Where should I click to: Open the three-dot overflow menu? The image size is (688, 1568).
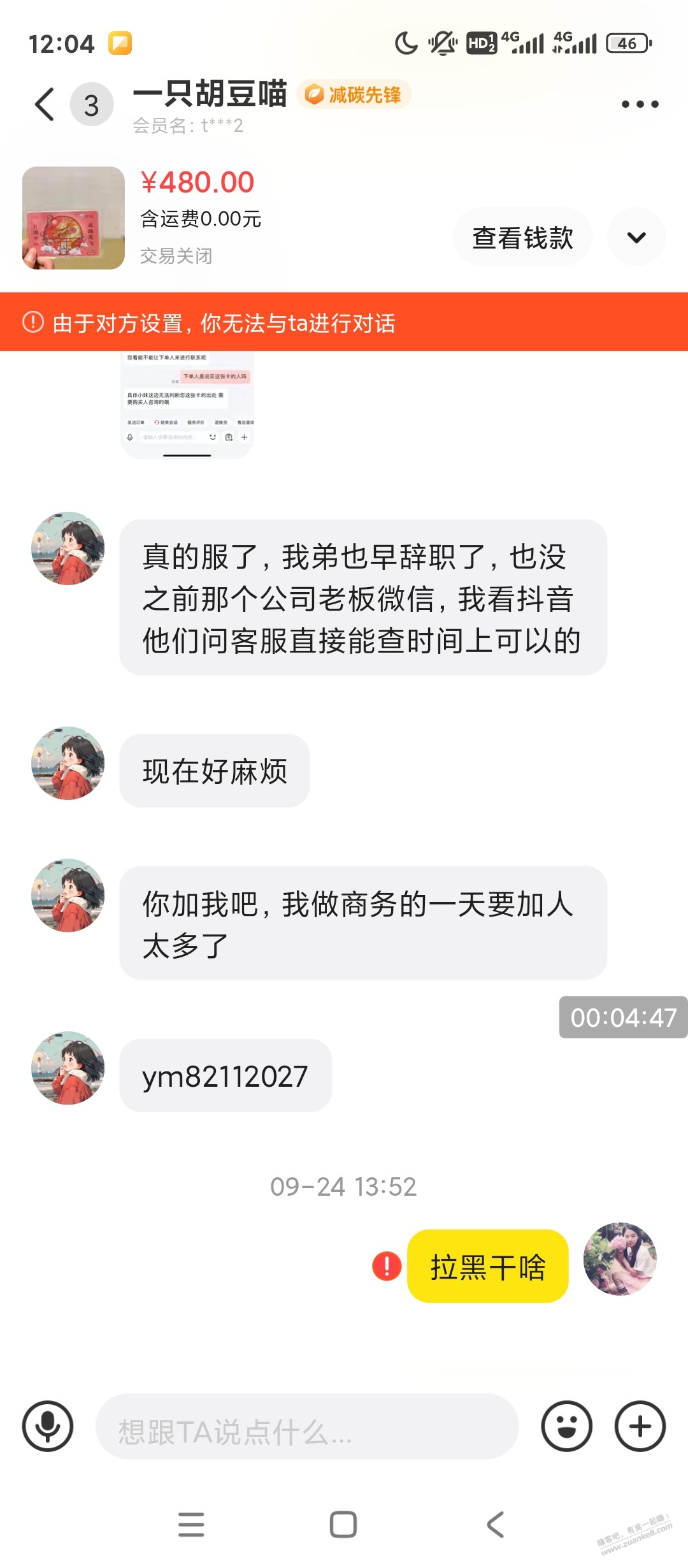tap(640, 105)
